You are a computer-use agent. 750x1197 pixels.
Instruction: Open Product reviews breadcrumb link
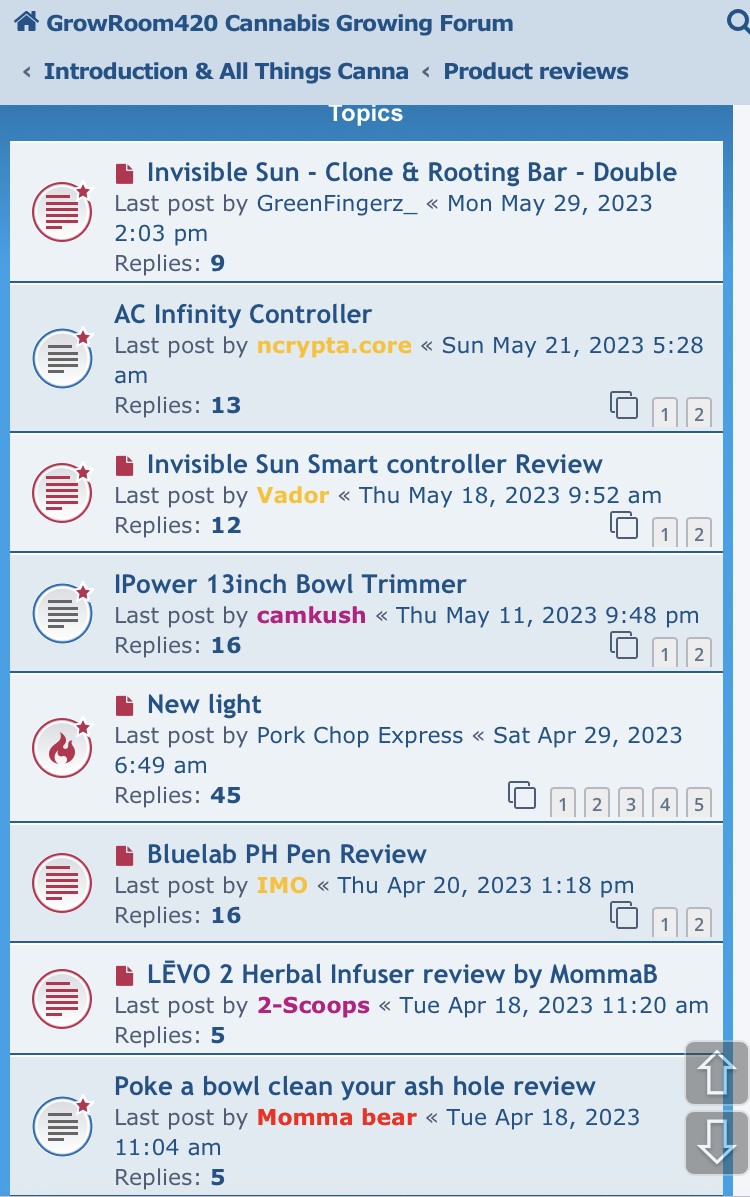[x=536, y=71]
